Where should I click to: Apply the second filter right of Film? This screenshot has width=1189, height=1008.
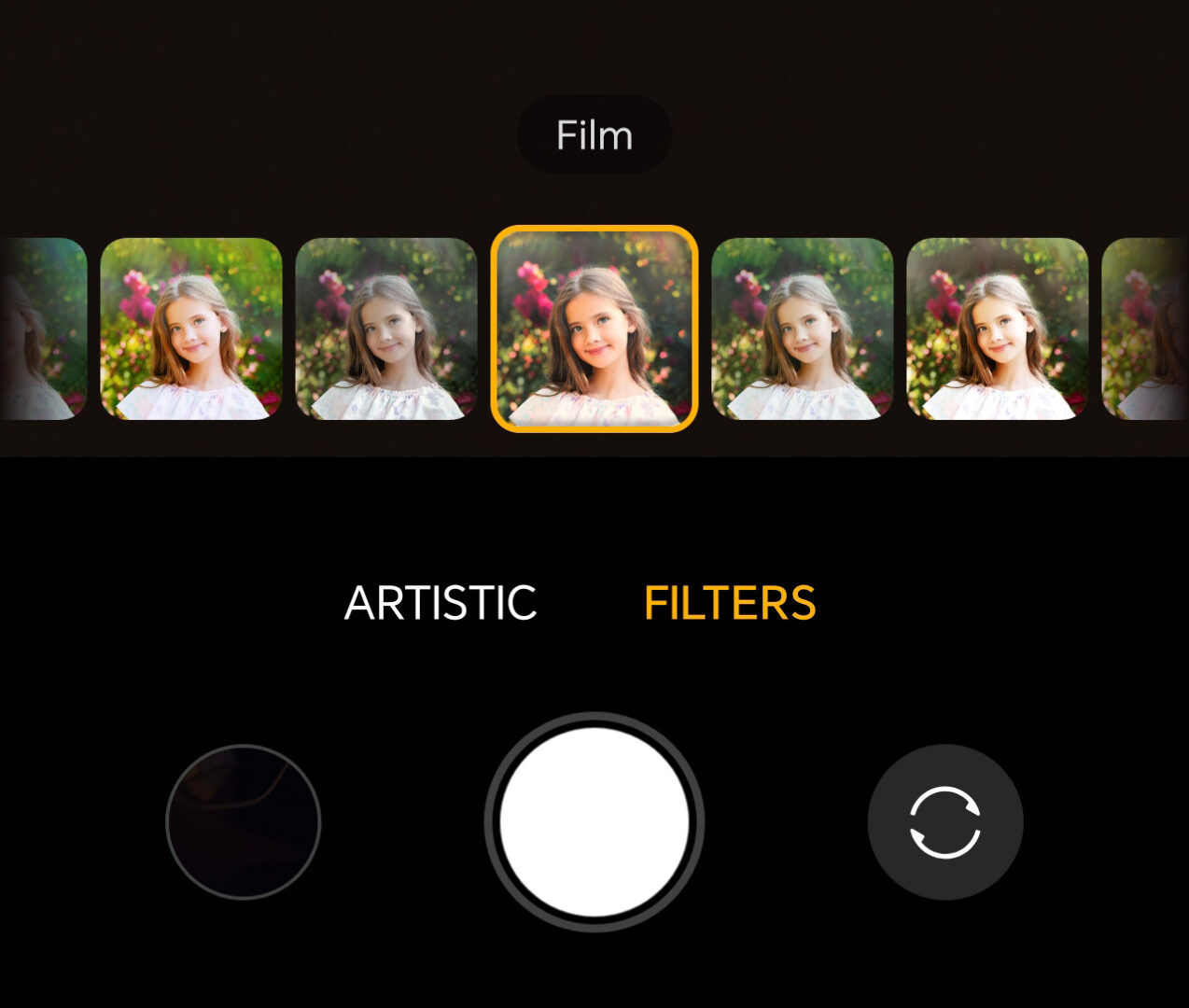(997, 329)
